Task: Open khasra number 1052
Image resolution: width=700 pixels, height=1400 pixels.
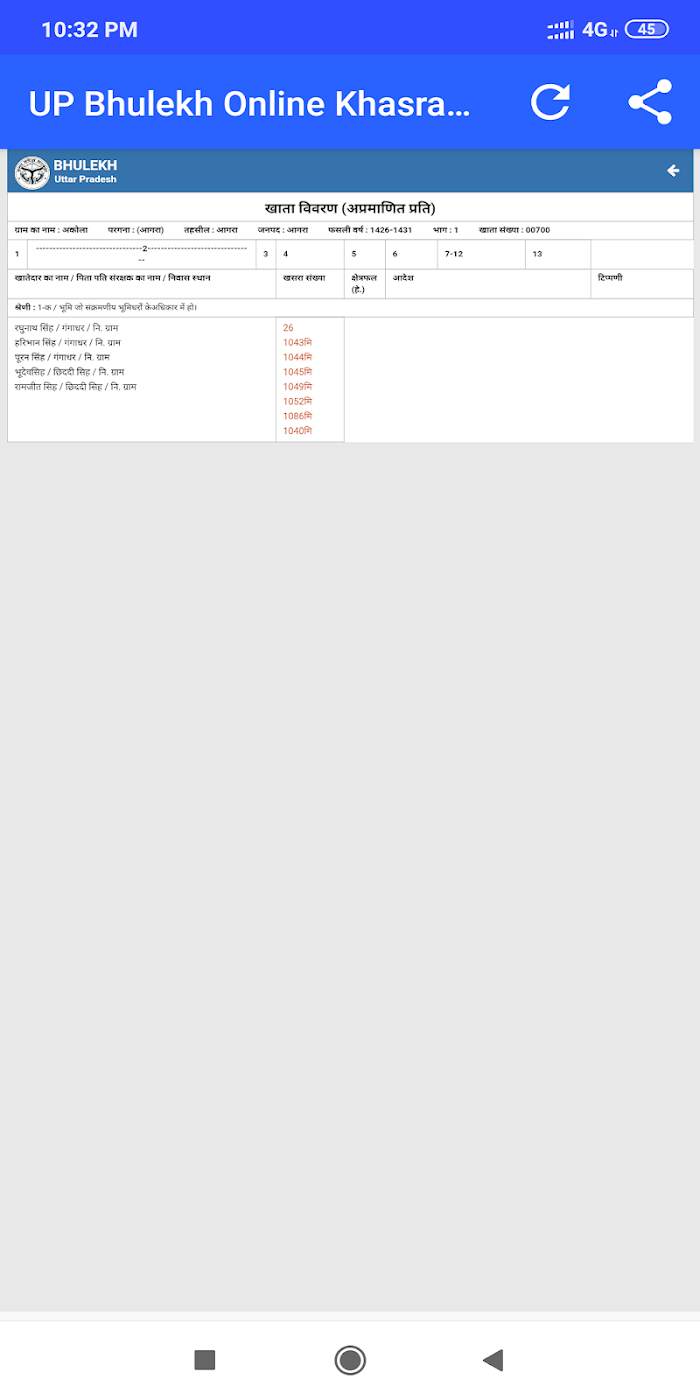Action: pos(297,401)
